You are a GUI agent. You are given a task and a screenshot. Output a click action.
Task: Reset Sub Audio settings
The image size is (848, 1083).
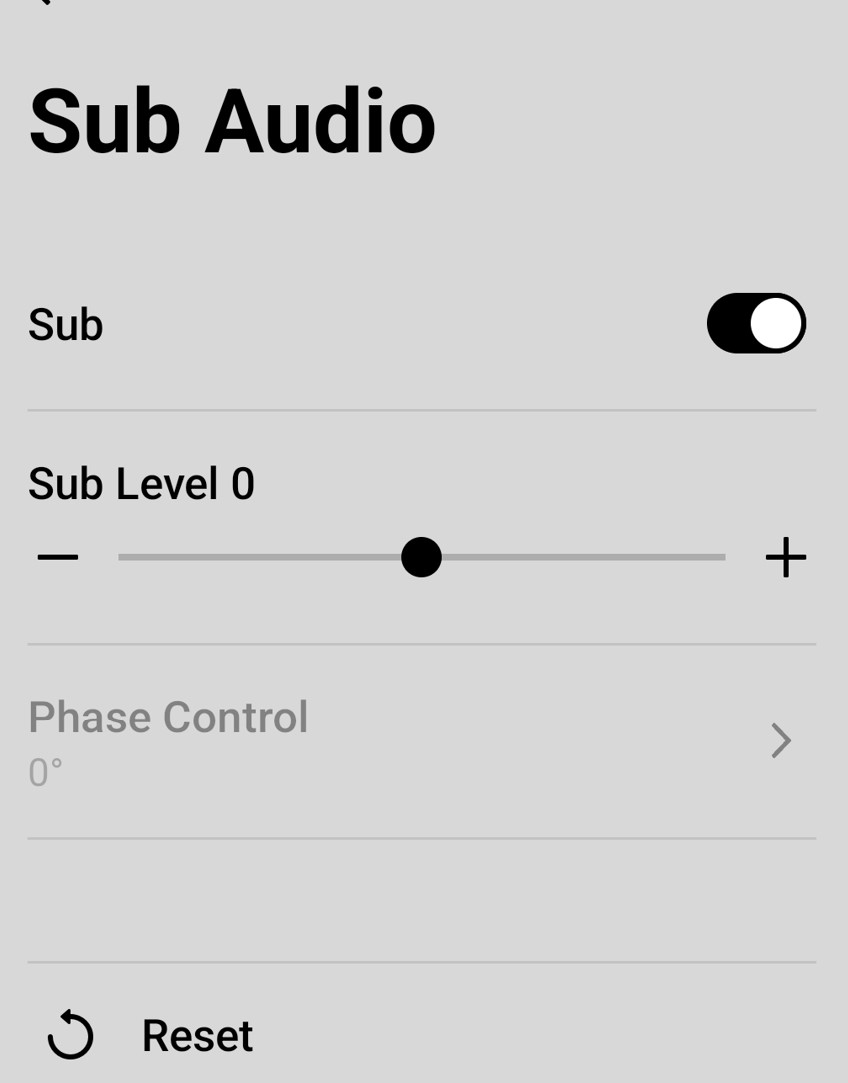click(150, 1035)
